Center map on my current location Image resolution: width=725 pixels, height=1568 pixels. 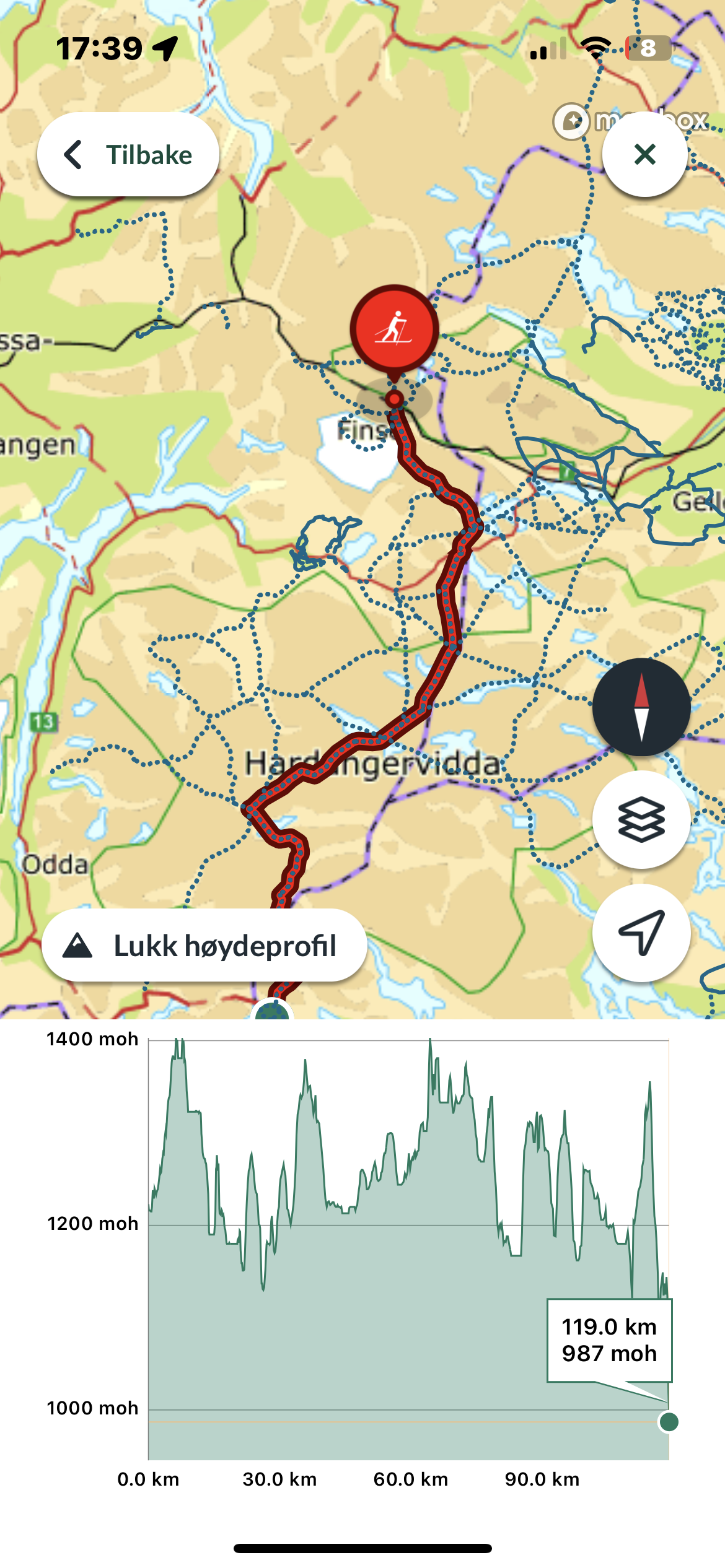click(641, 933)
